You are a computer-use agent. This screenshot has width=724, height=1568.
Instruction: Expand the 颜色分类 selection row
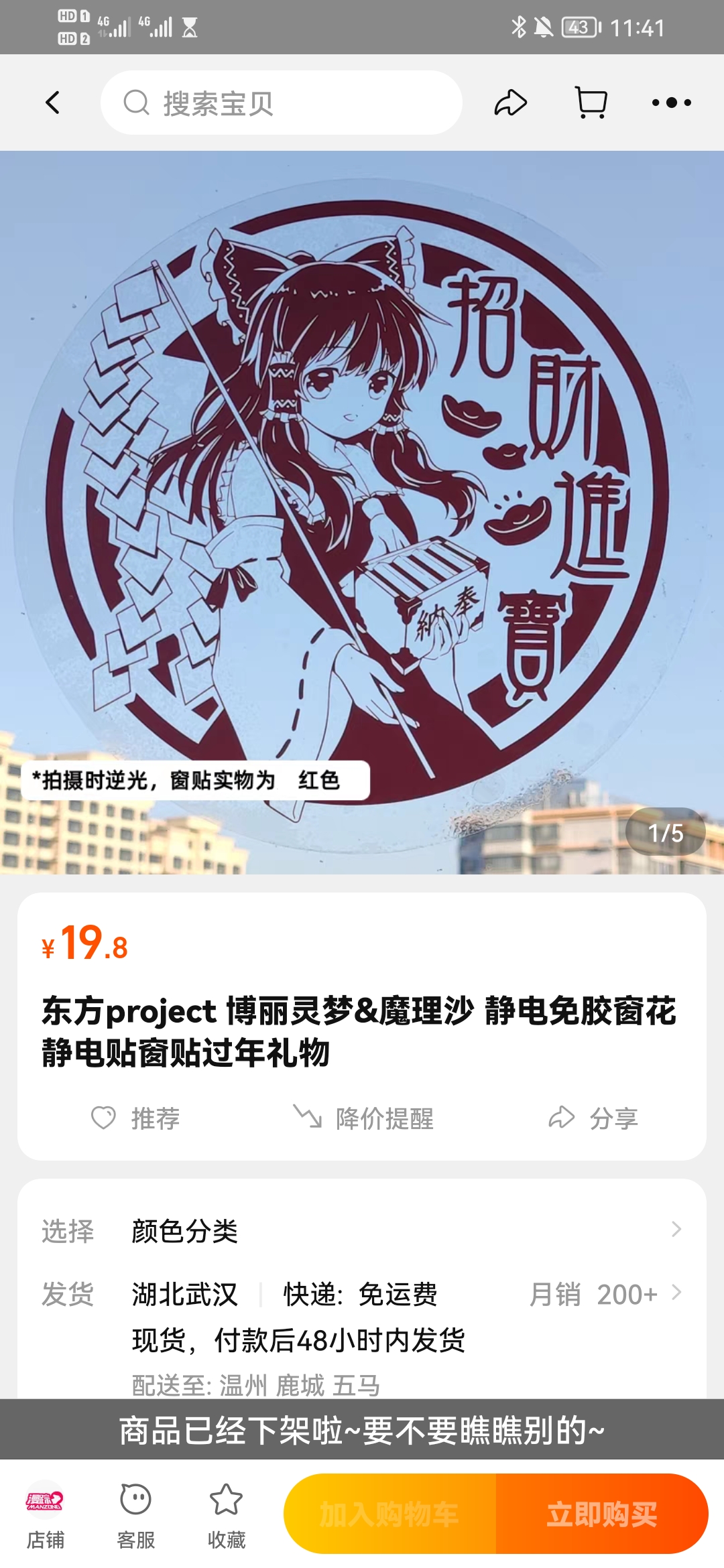[x=362, y=1230]
